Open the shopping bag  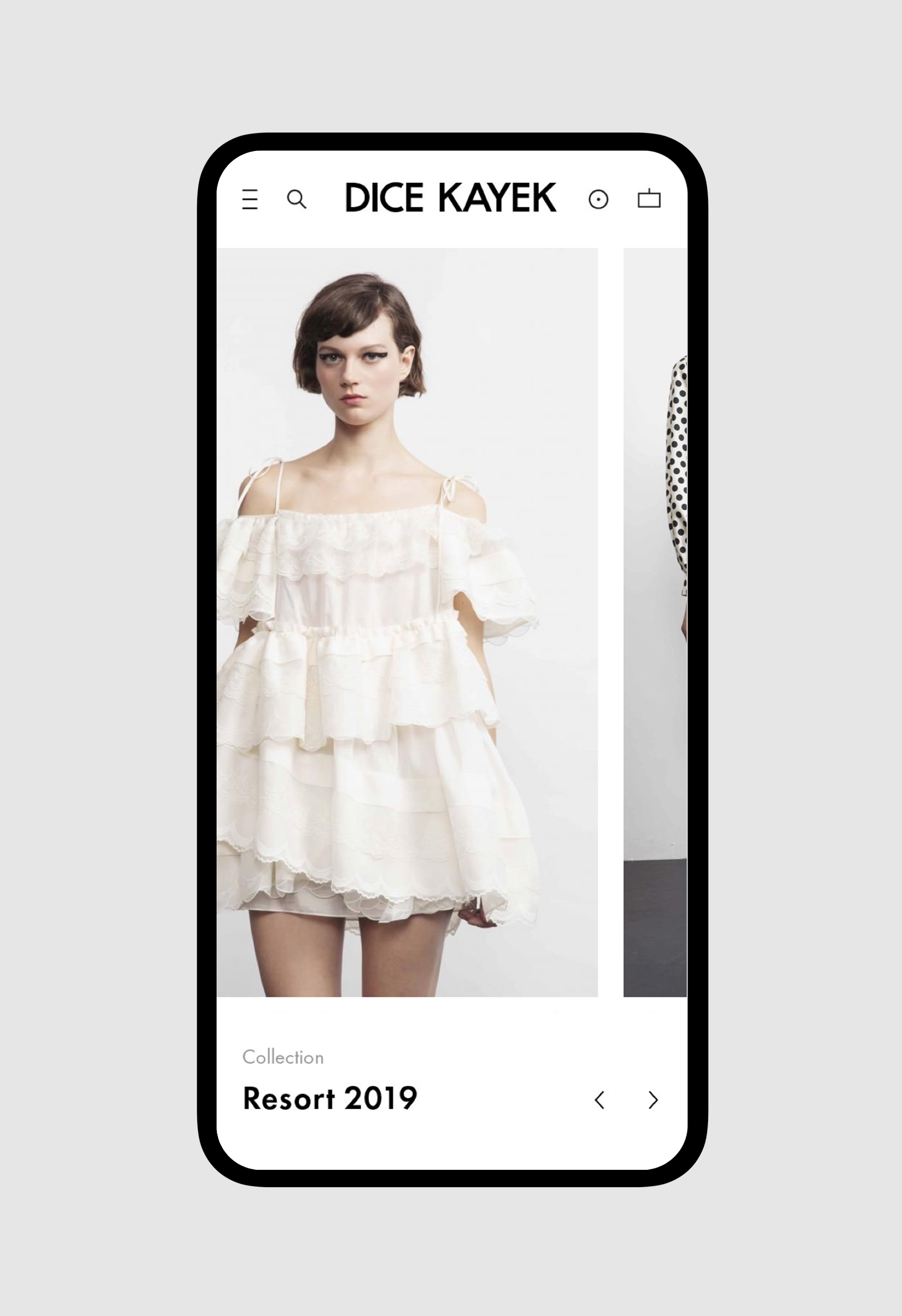click(649, 199)
